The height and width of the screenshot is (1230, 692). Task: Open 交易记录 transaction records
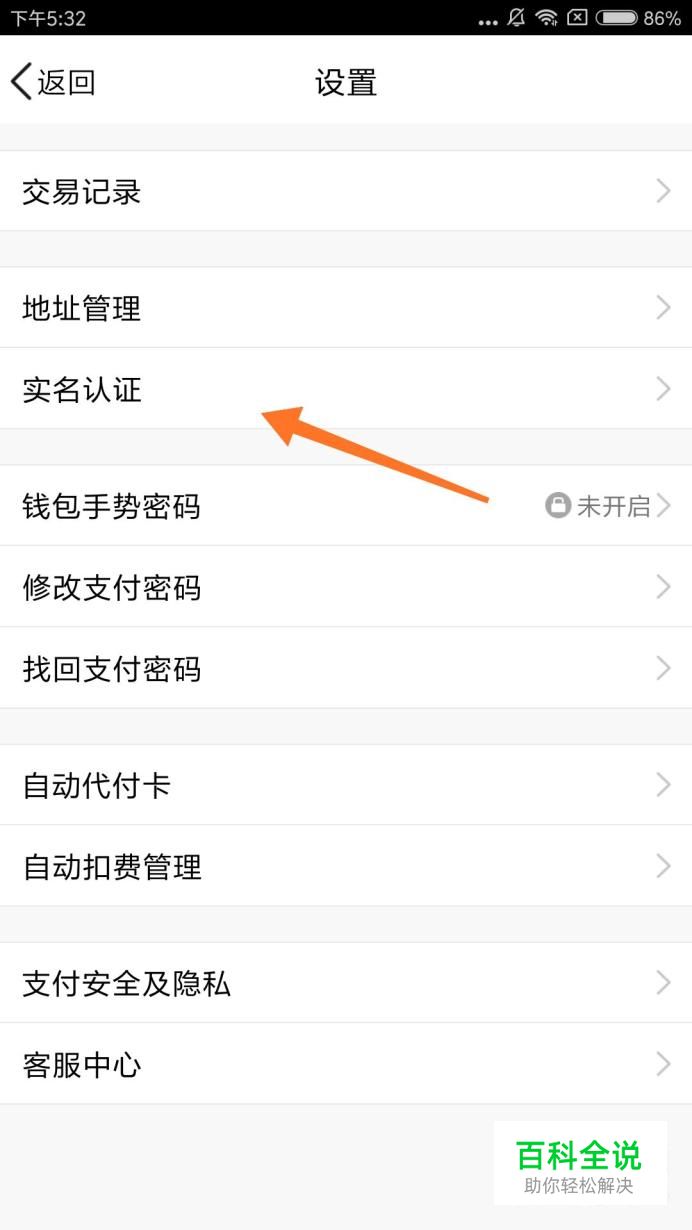346,191
